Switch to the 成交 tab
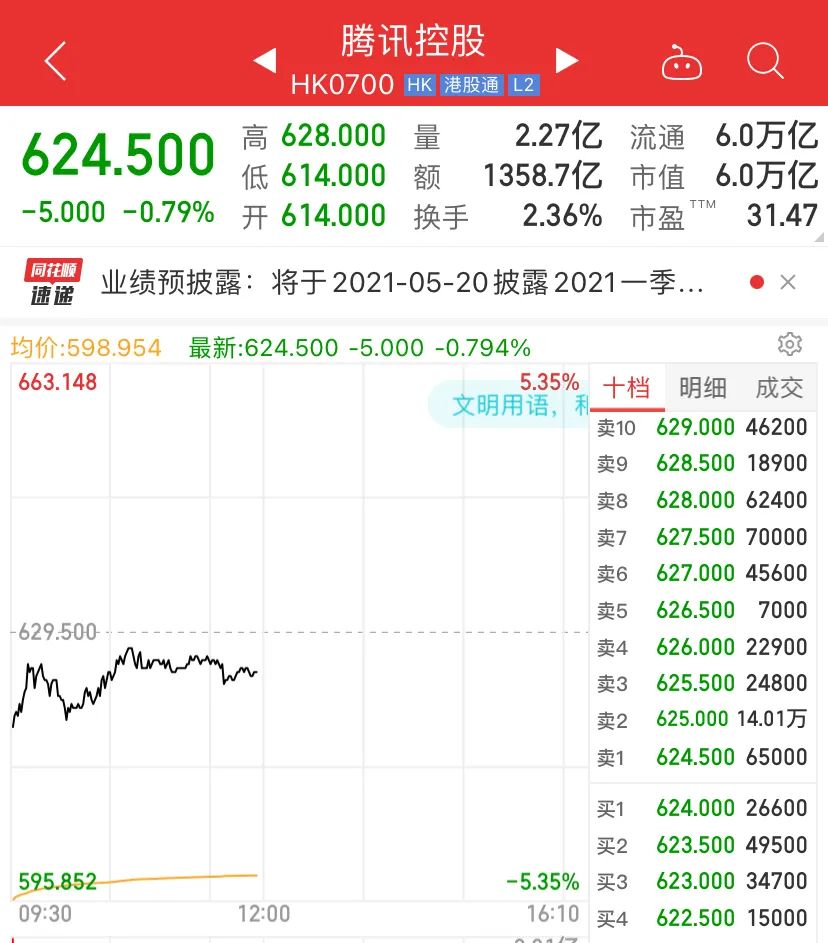Screen dimensions: 828x943 point(779,388)
